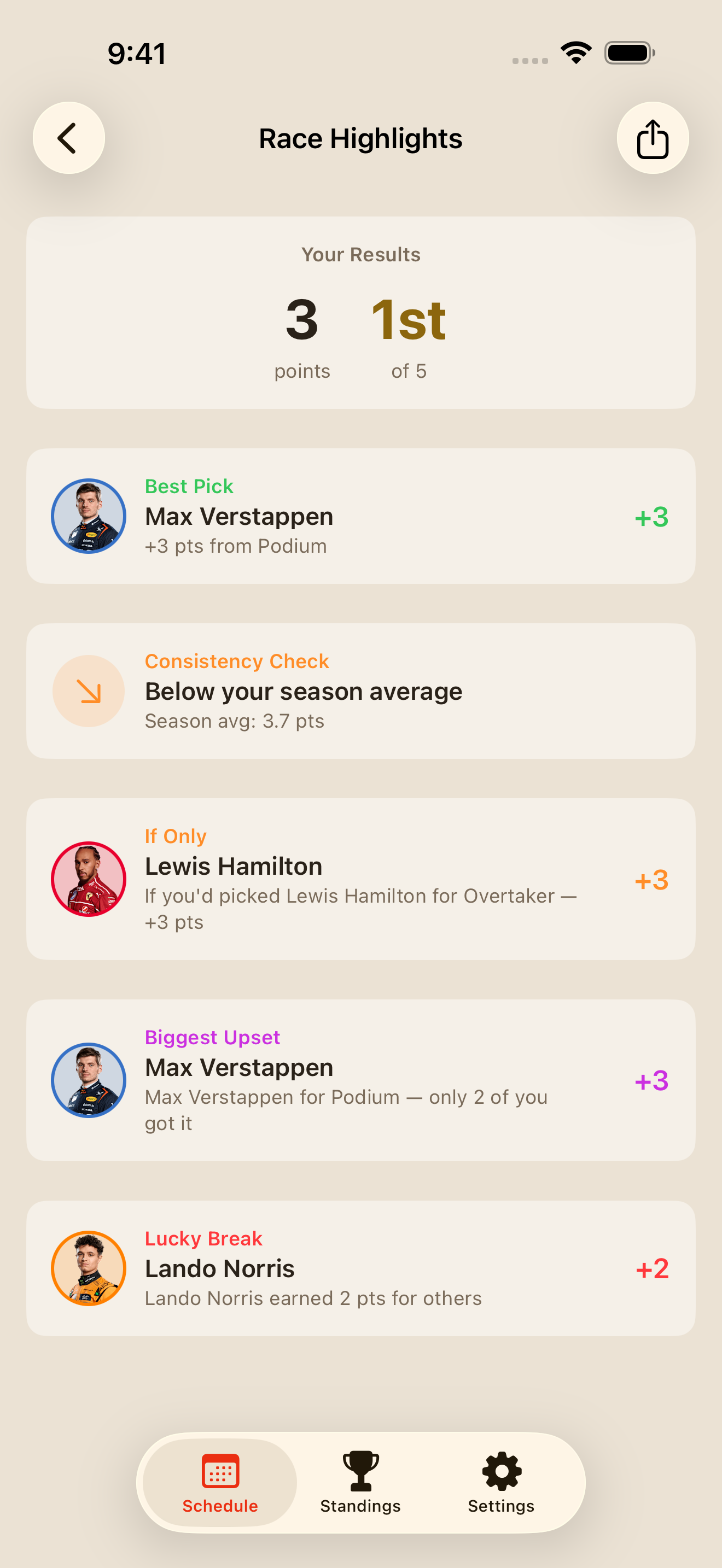
Task: Select the Lucky Break card
Action: [360, 1268]
